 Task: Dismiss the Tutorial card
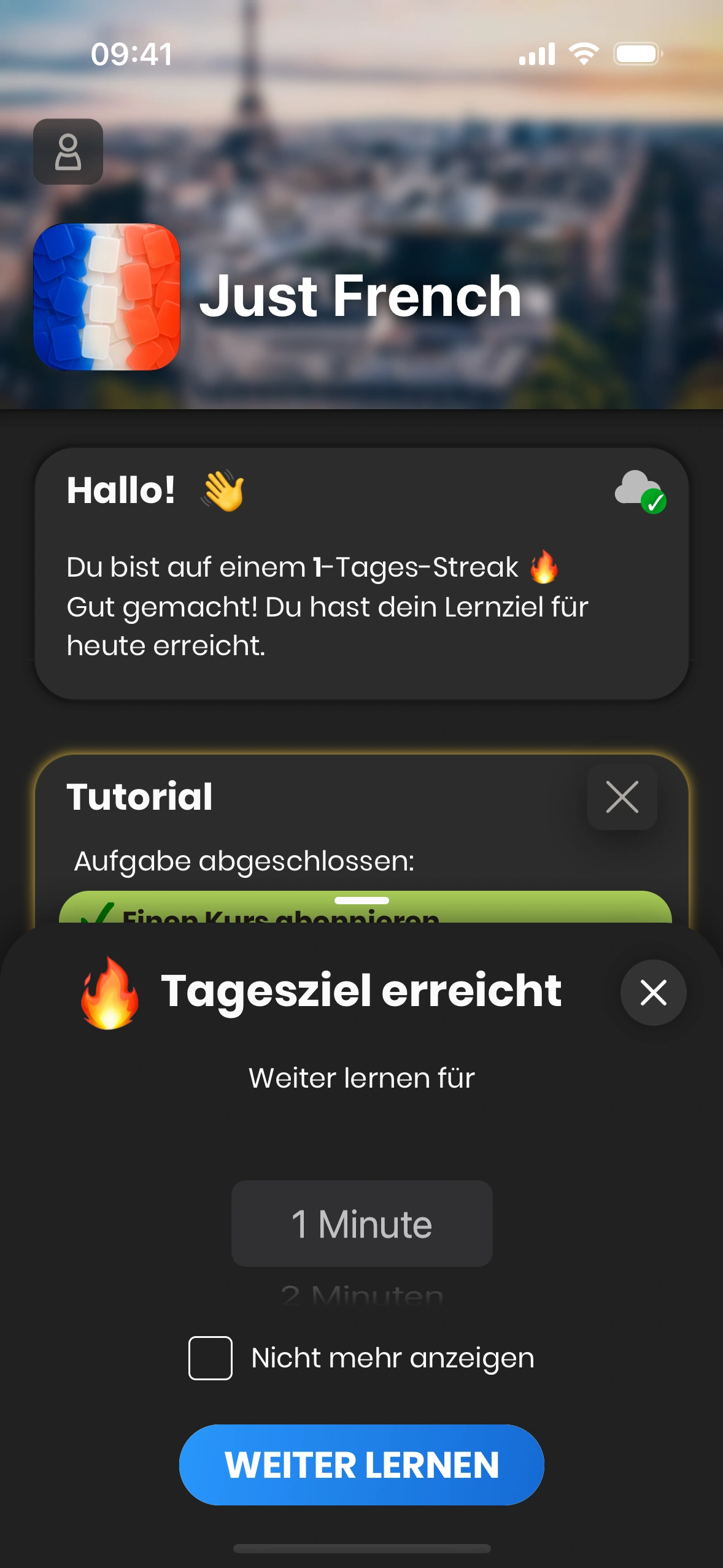tap(622, 797)
